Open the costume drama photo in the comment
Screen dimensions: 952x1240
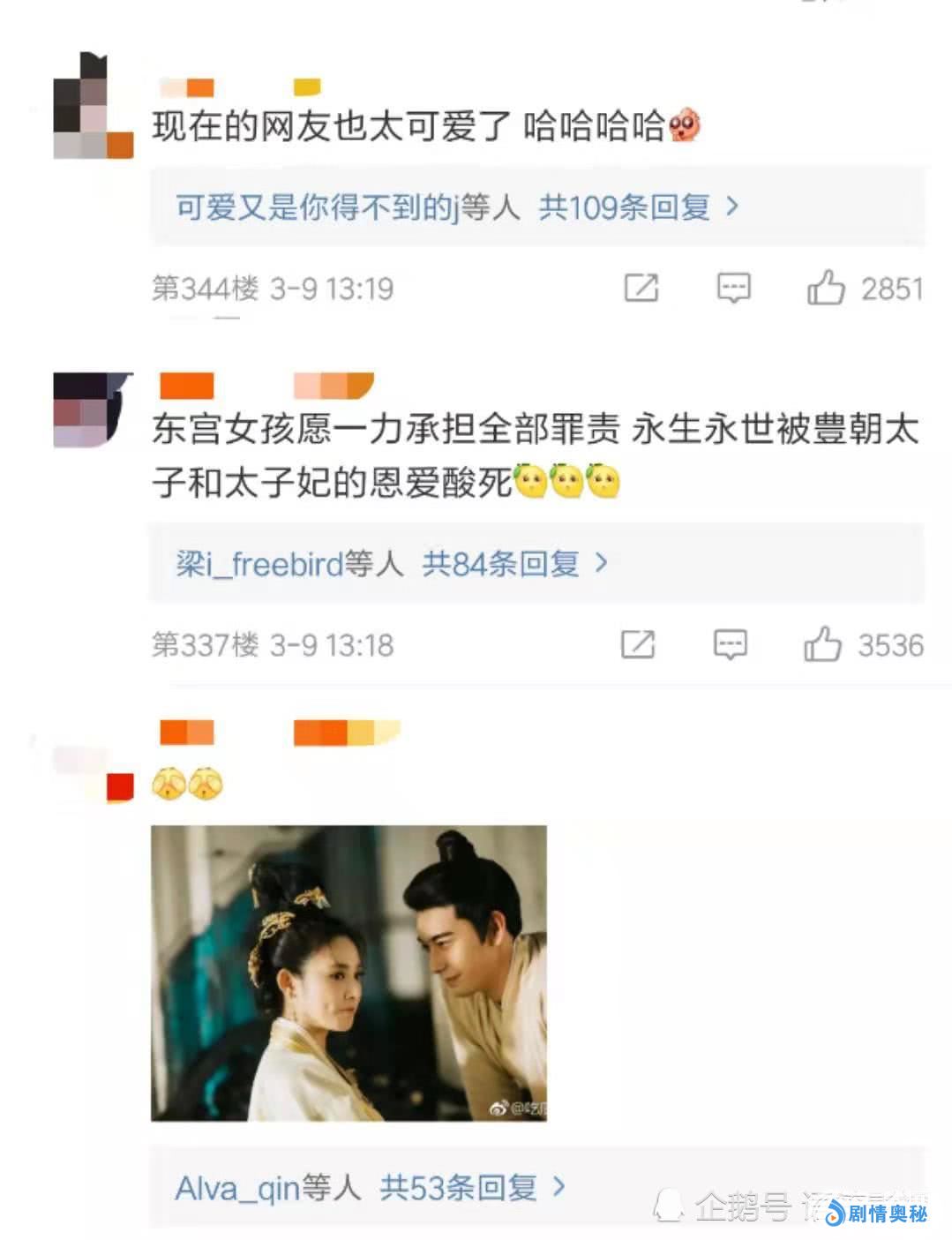pyautogui.click(x=349, y=973)
